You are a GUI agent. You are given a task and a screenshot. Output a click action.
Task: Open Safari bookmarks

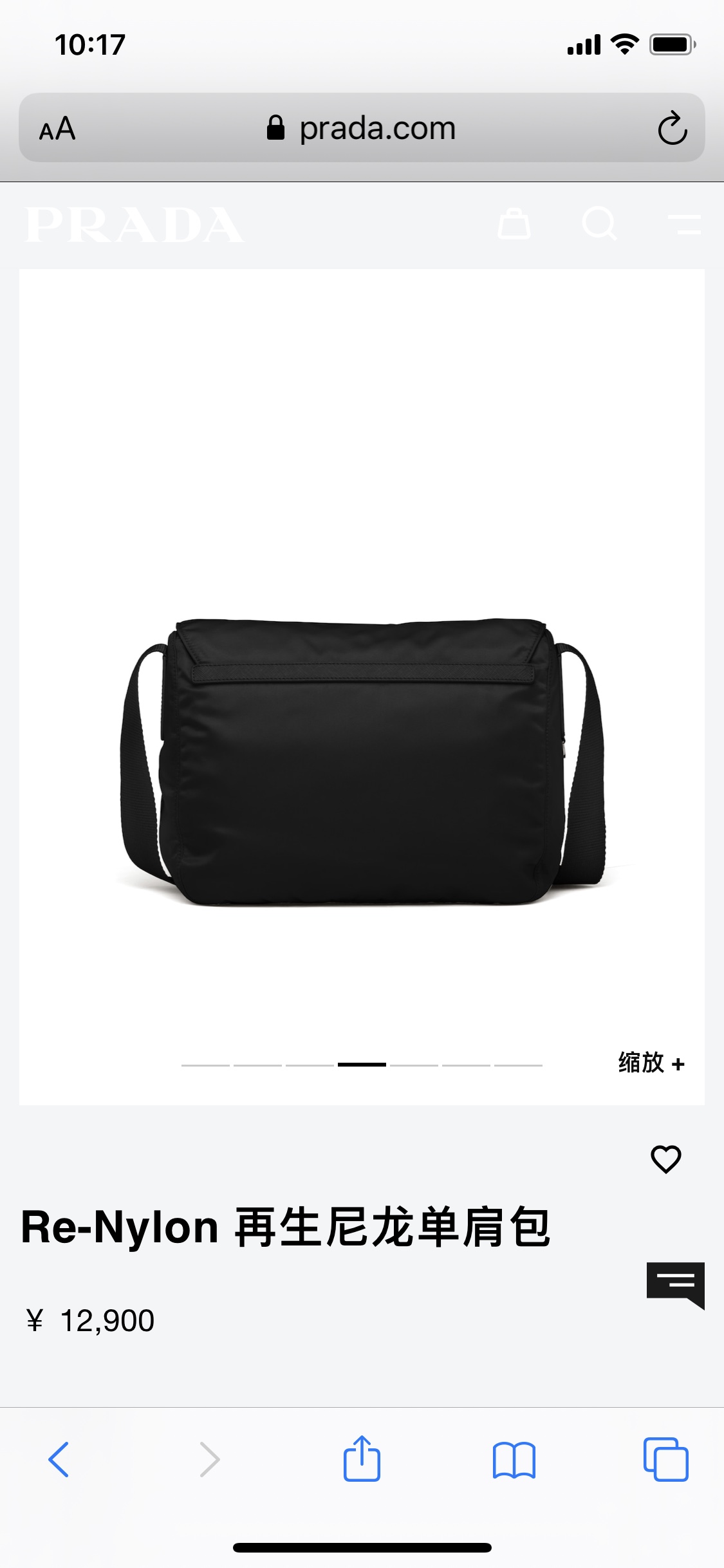(514, 1459)
